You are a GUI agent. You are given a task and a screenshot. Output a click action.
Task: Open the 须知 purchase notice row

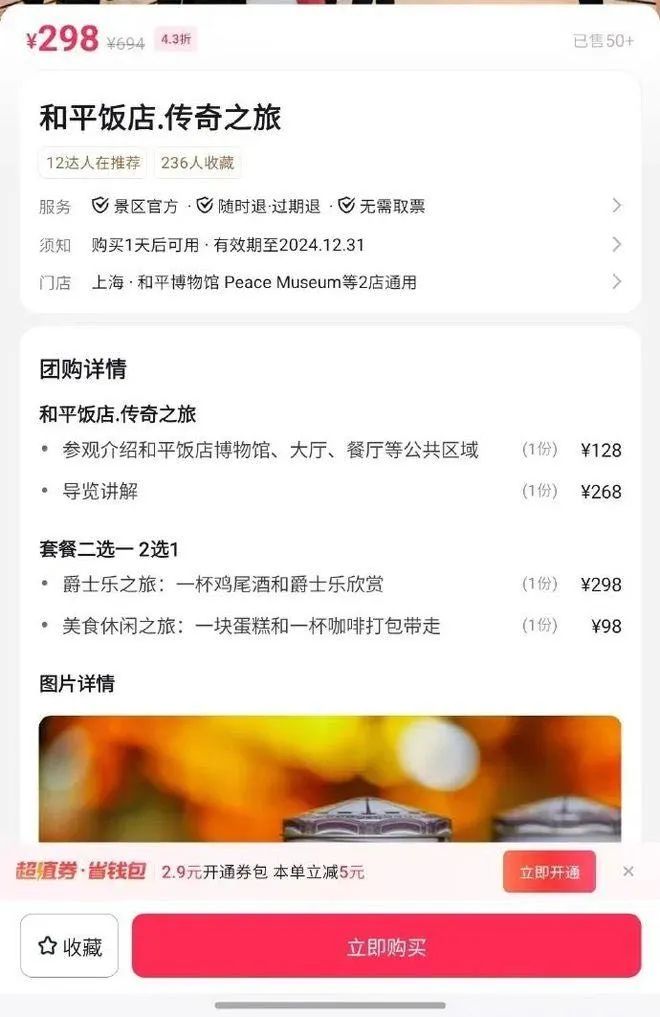click(330, 245)
